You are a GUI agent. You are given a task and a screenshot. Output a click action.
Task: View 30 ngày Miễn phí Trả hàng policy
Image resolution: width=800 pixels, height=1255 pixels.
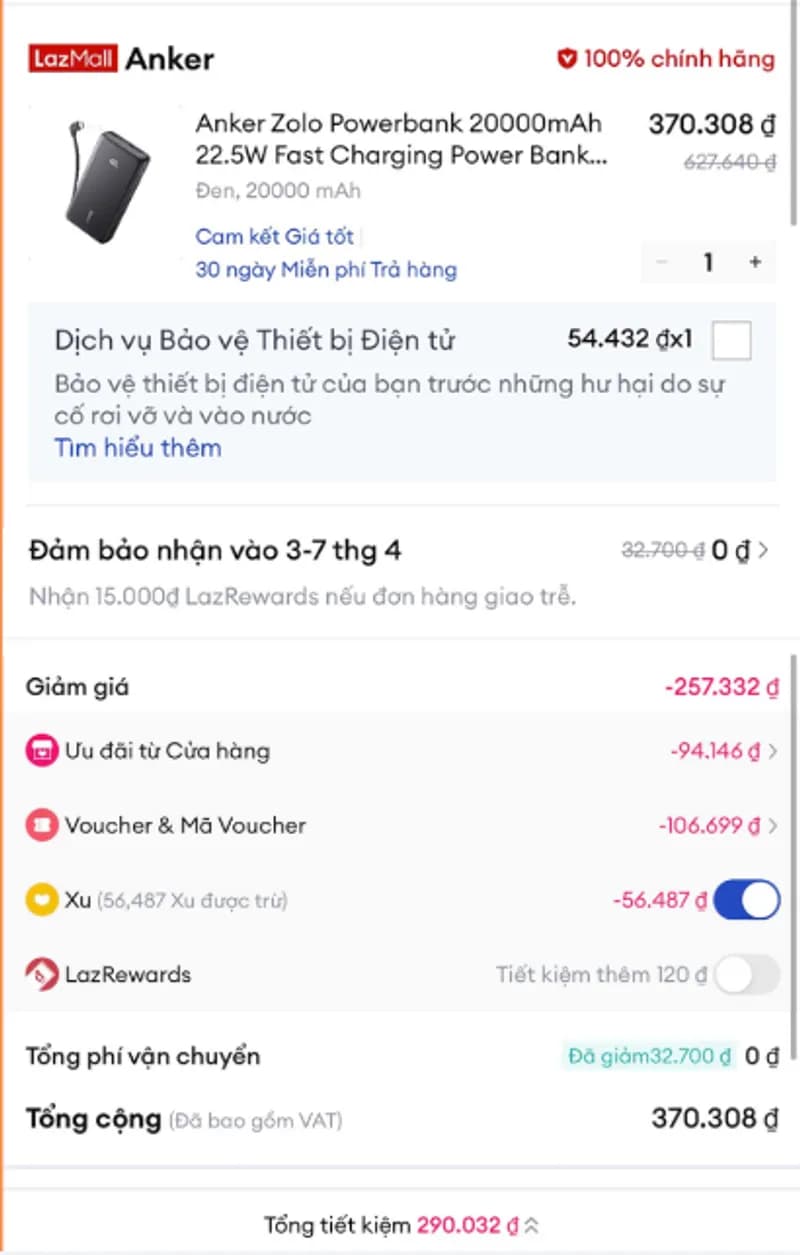(326, 269)
